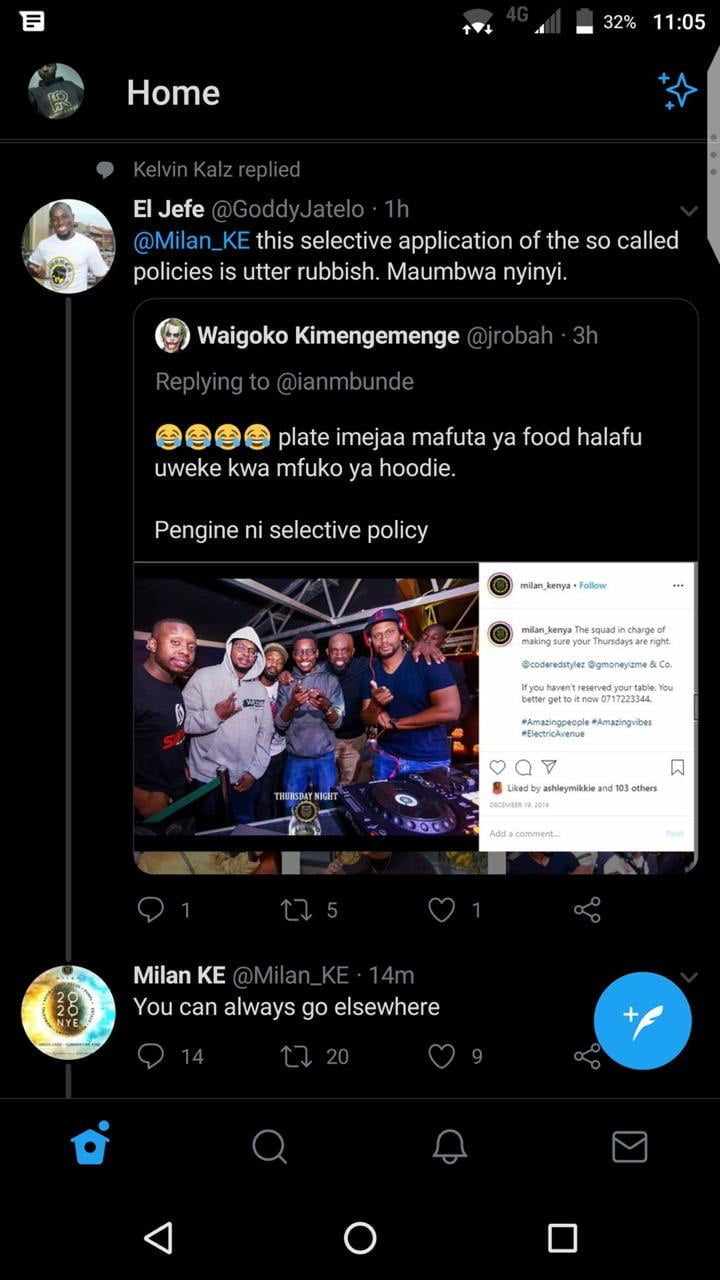Reply to El Jefe's tweet
The height and width of the screenshot is (1280, 720).
point(151,909)
